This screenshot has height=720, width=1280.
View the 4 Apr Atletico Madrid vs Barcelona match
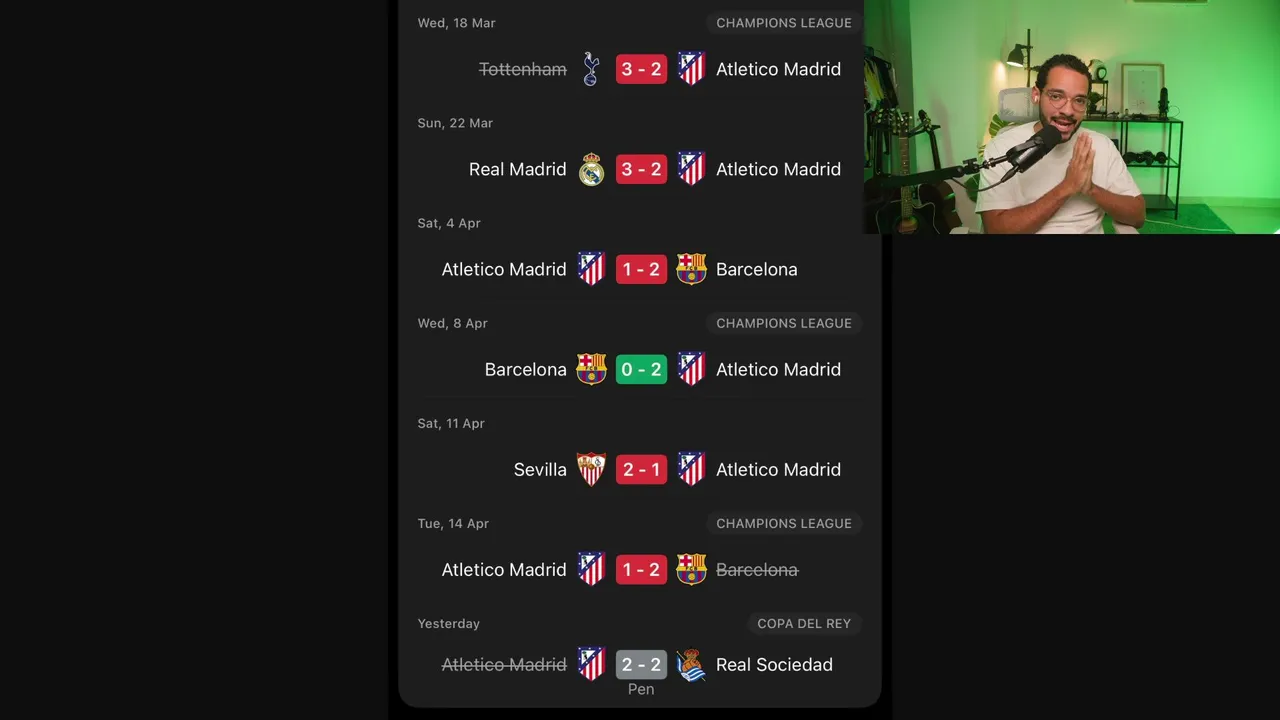point(640,269)
